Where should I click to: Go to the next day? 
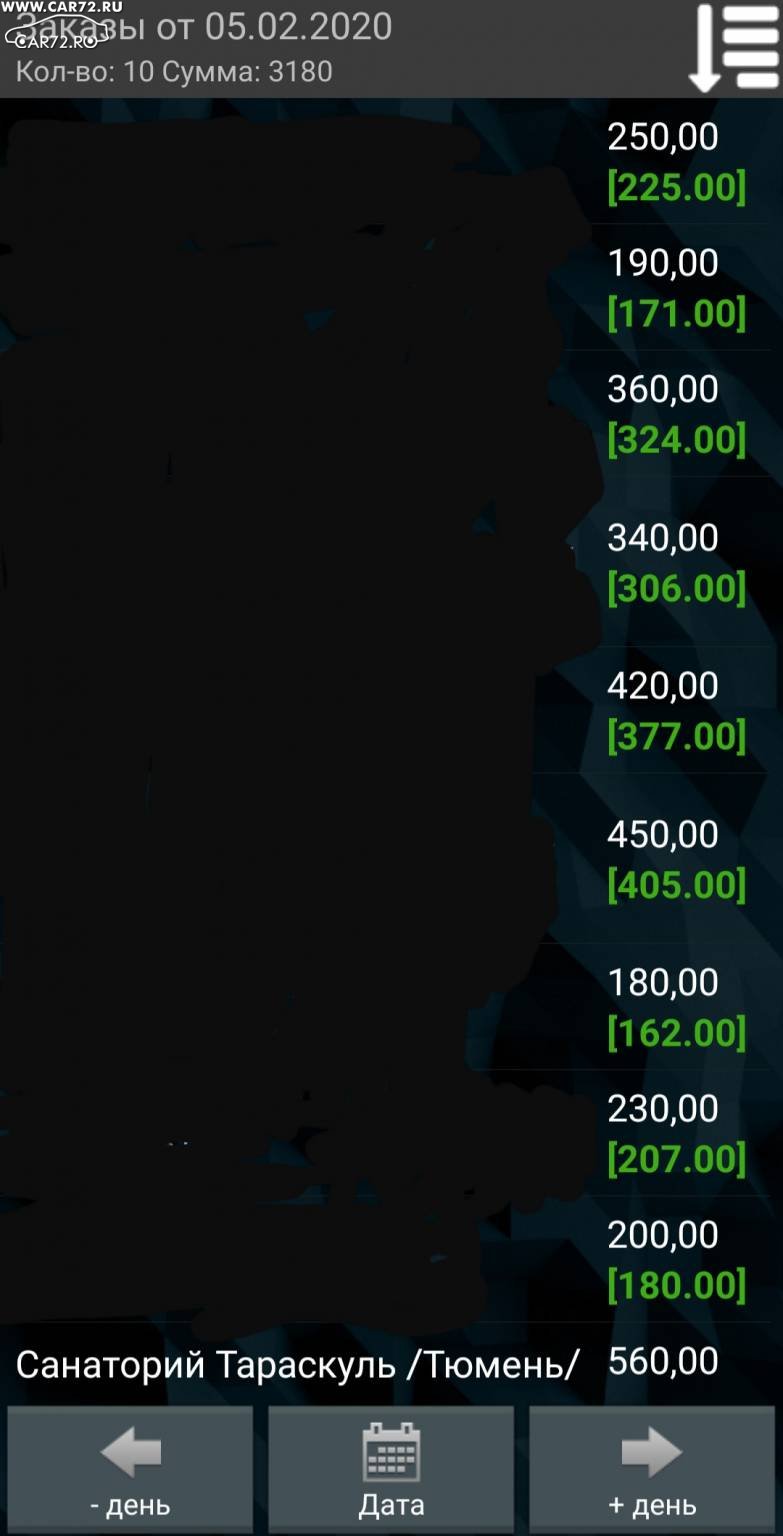[653, 1470]
